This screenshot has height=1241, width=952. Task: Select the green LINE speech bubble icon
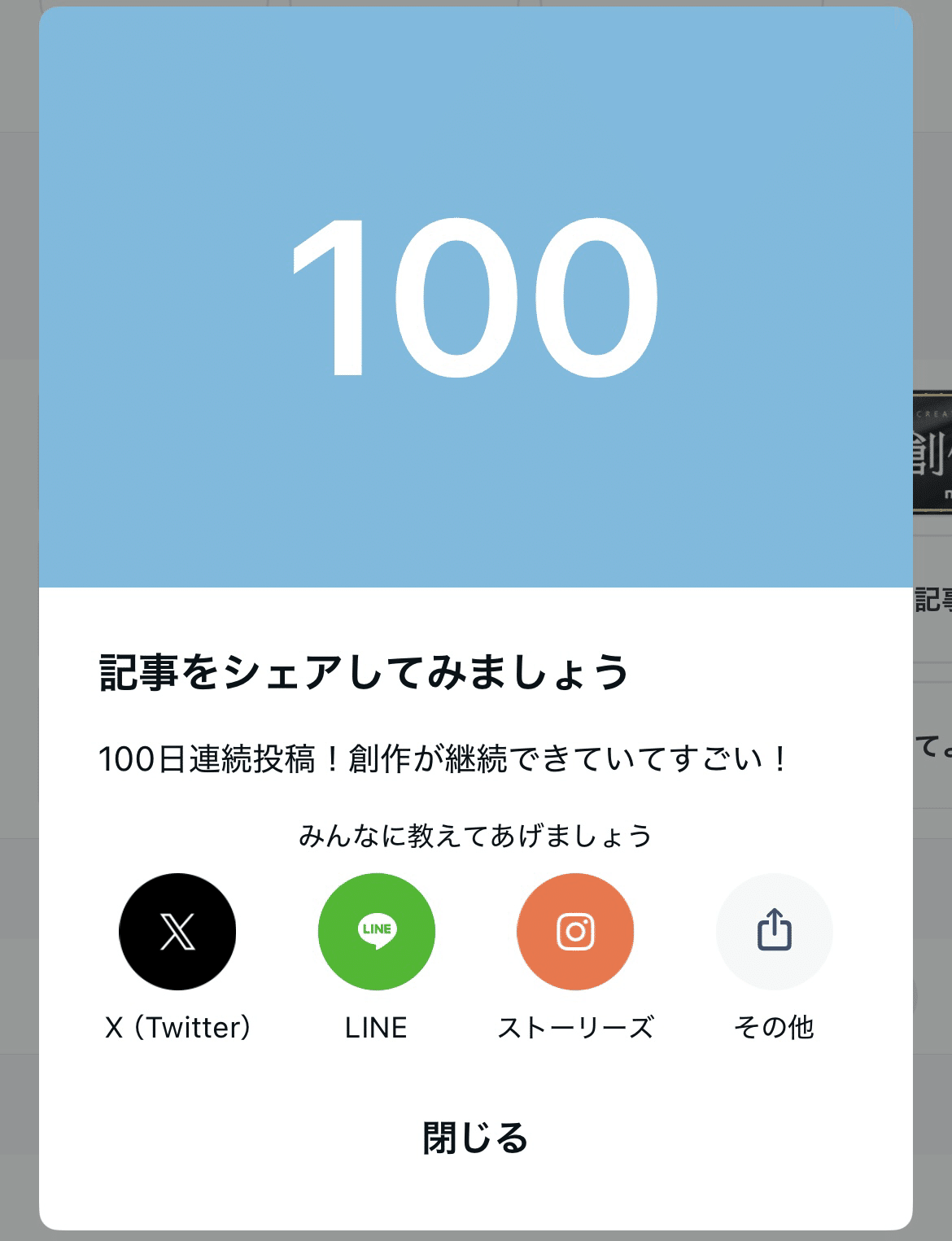(x=375, y=933)
